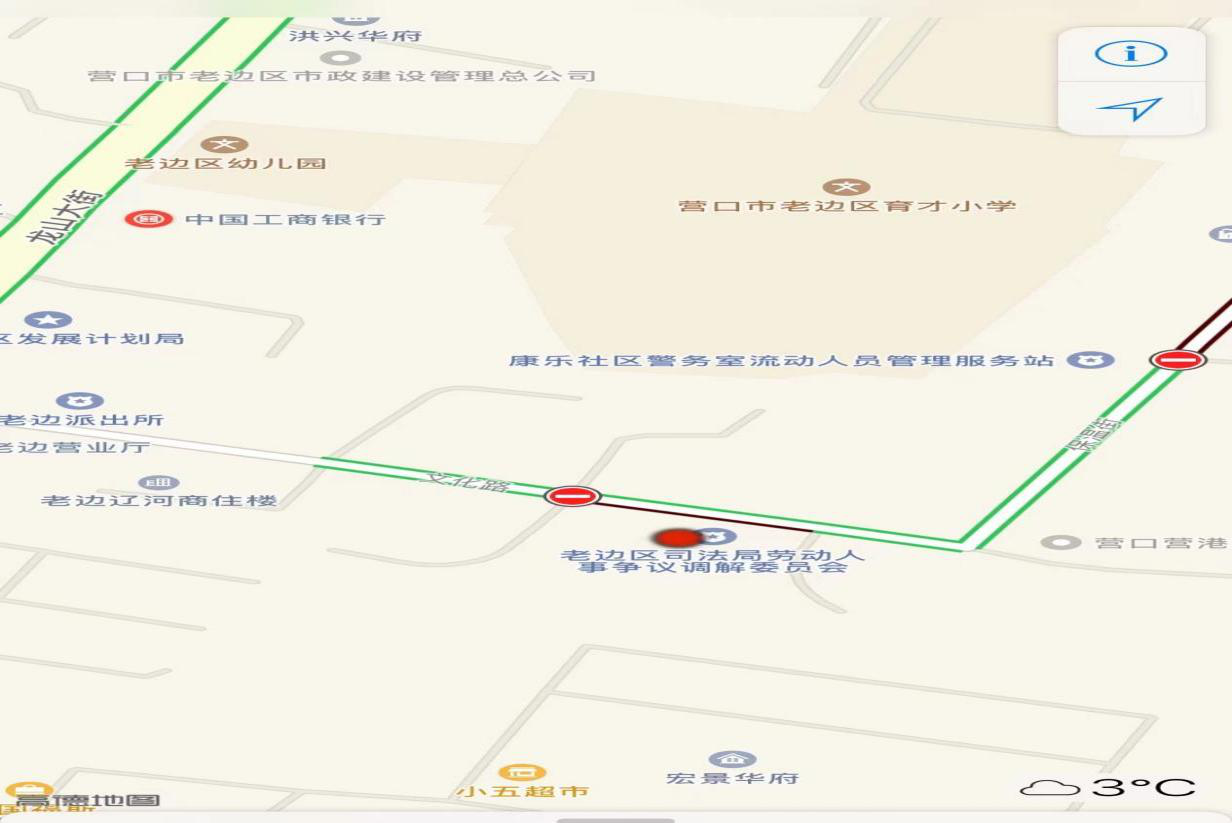Select 营口市老边区育才小学 on the map

coord(846,188)
